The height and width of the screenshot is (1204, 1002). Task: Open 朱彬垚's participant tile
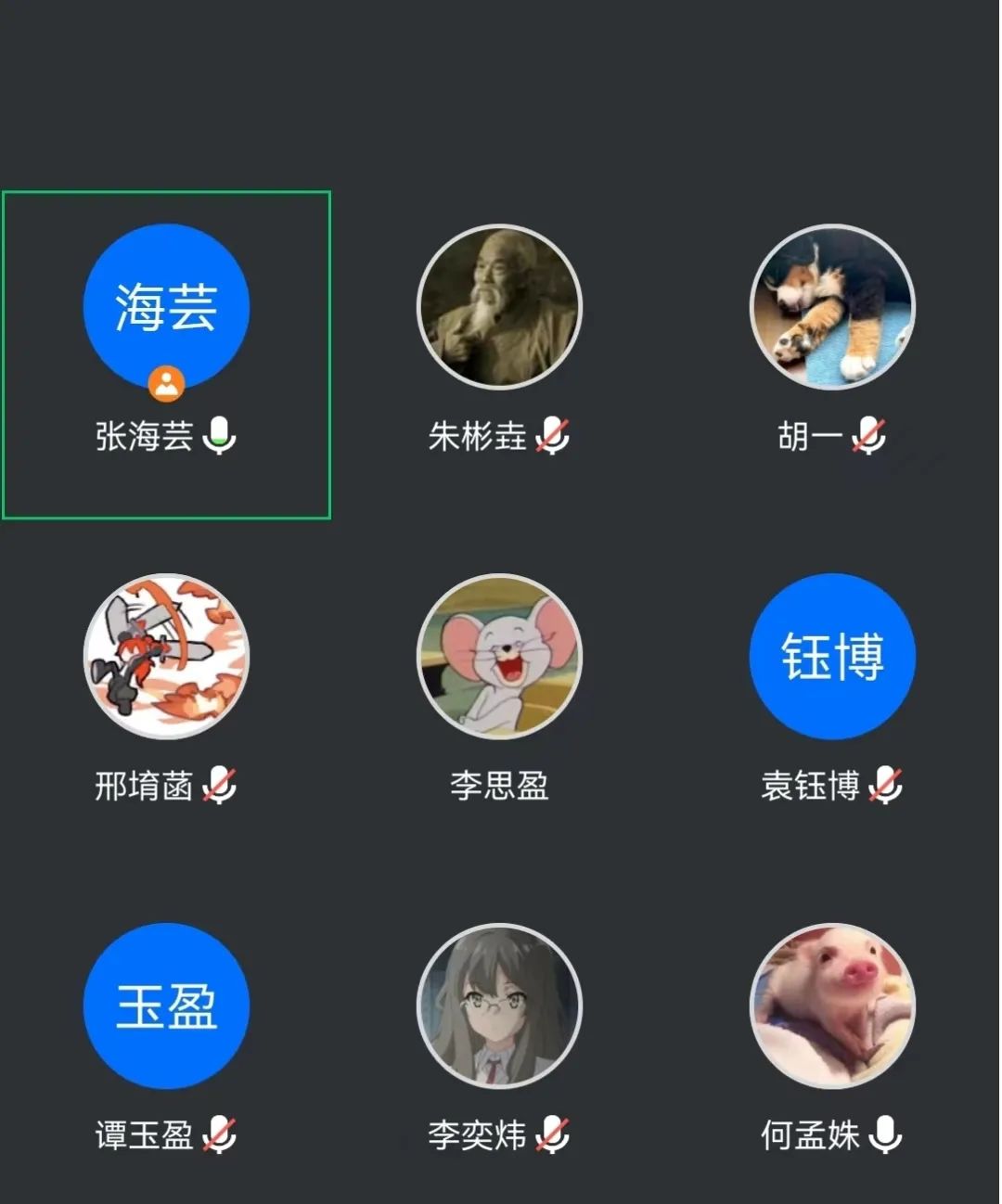499,307
